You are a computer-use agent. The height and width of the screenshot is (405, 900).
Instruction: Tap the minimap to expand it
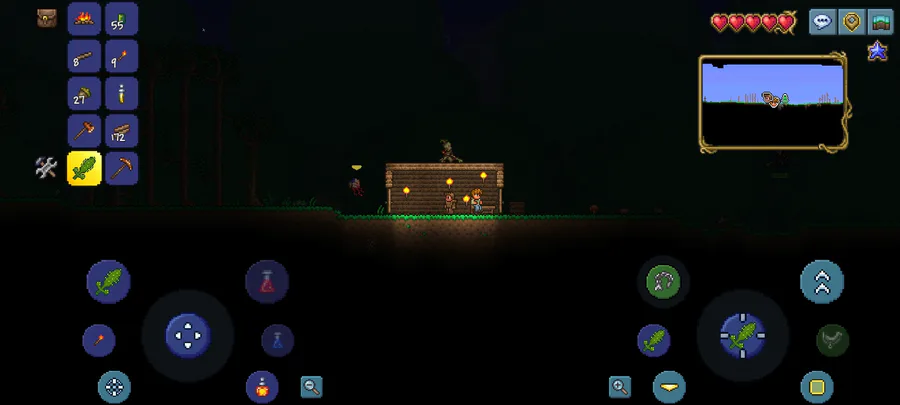774,102
